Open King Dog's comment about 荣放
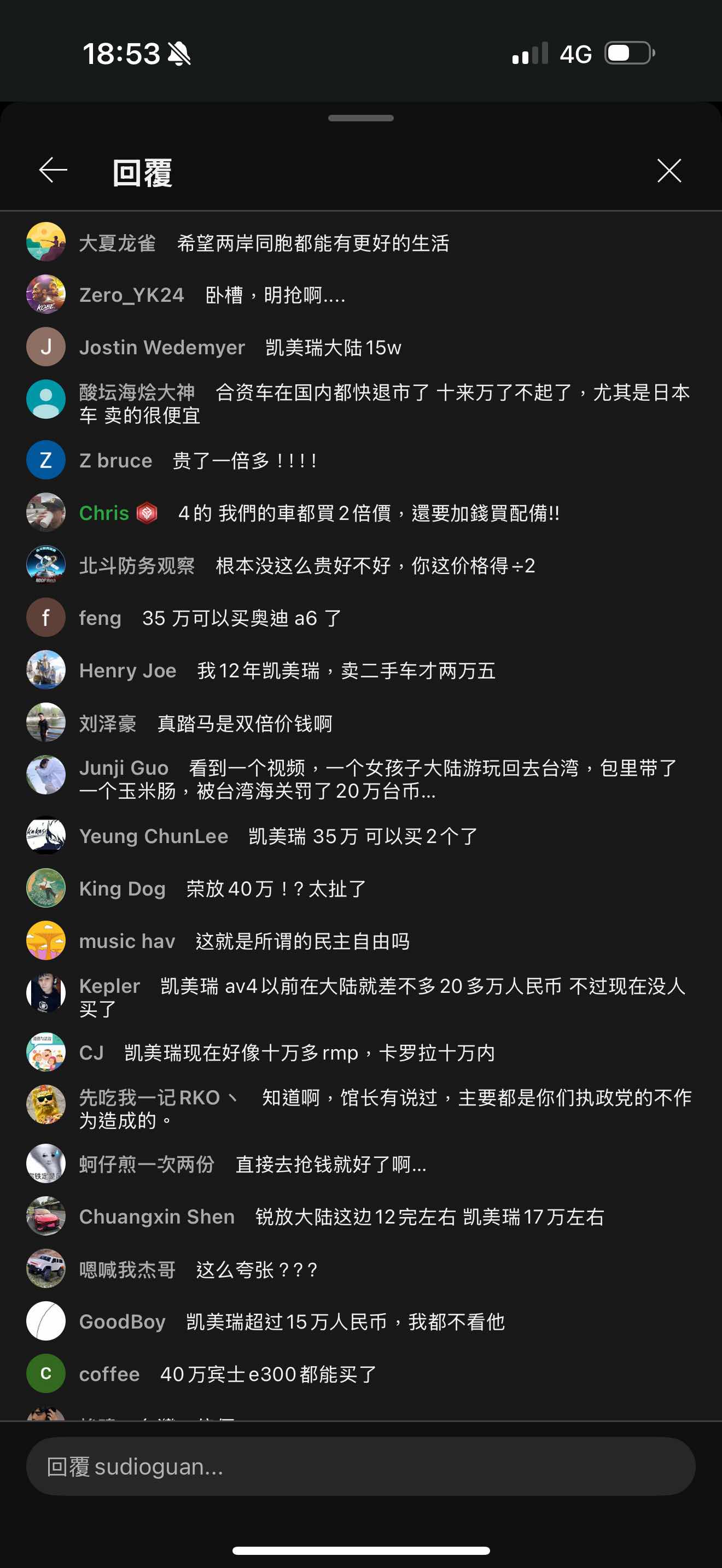Image resolution: width=722 pixels, height=1568 pixels. pos(275,888)
